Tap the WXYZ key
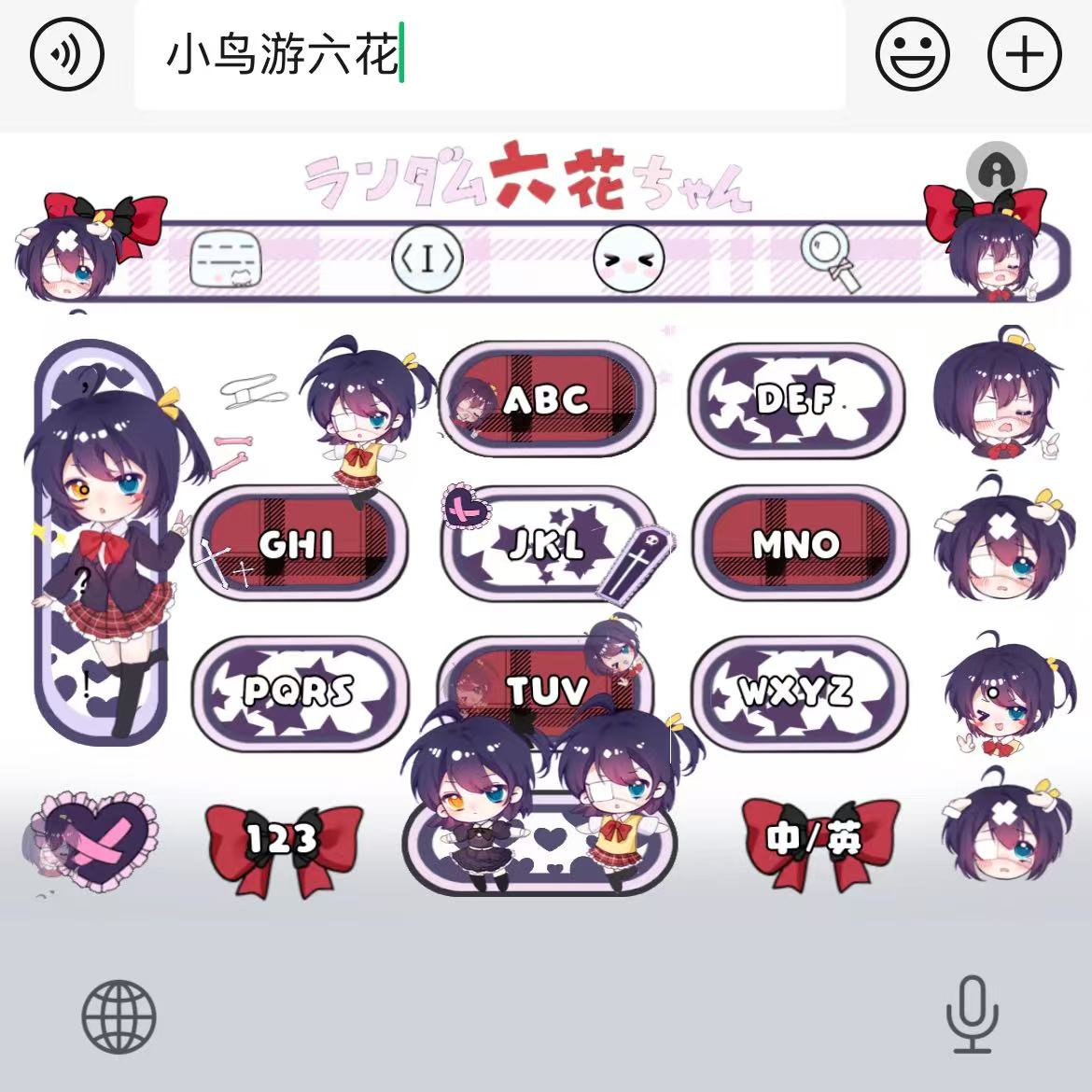 796,692
